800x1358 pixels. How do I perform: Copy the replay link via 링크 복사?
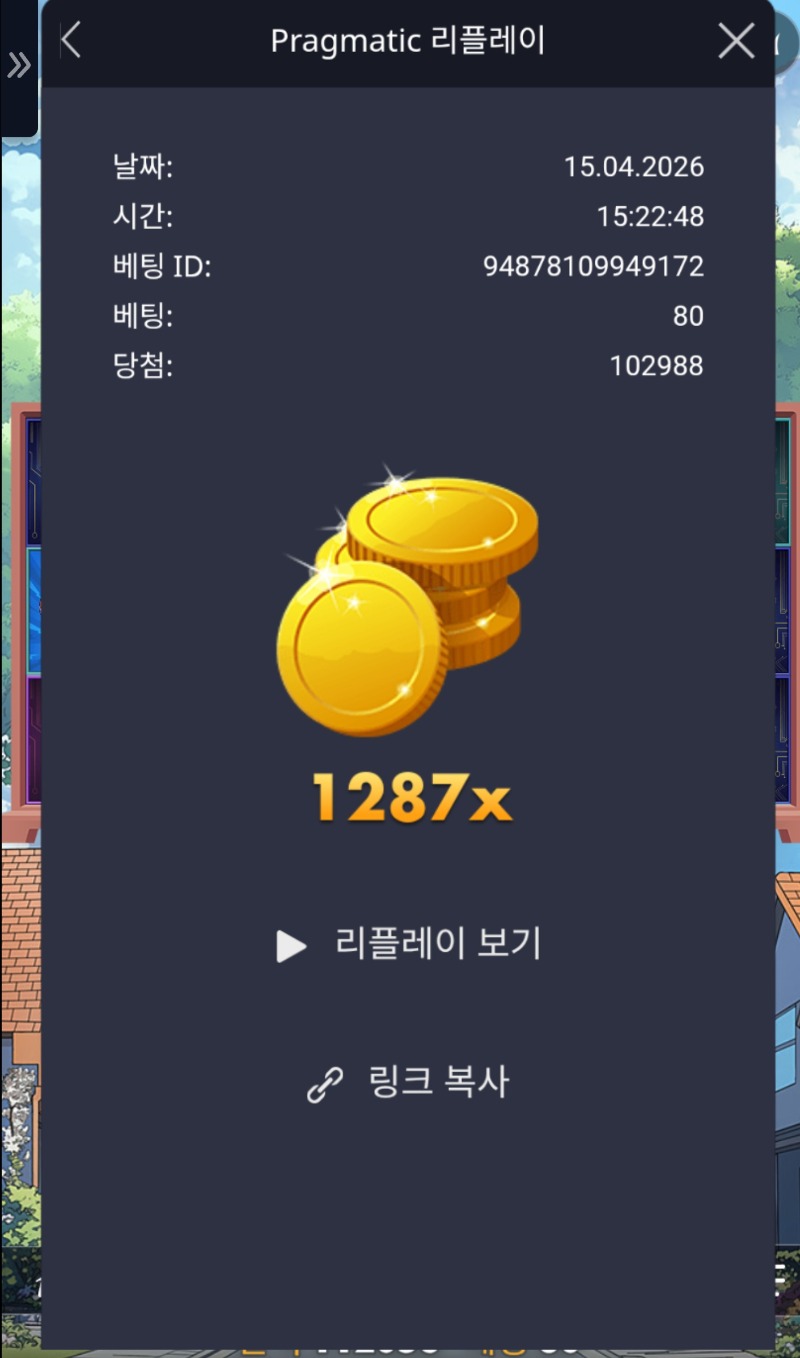tap(408, 1083)
